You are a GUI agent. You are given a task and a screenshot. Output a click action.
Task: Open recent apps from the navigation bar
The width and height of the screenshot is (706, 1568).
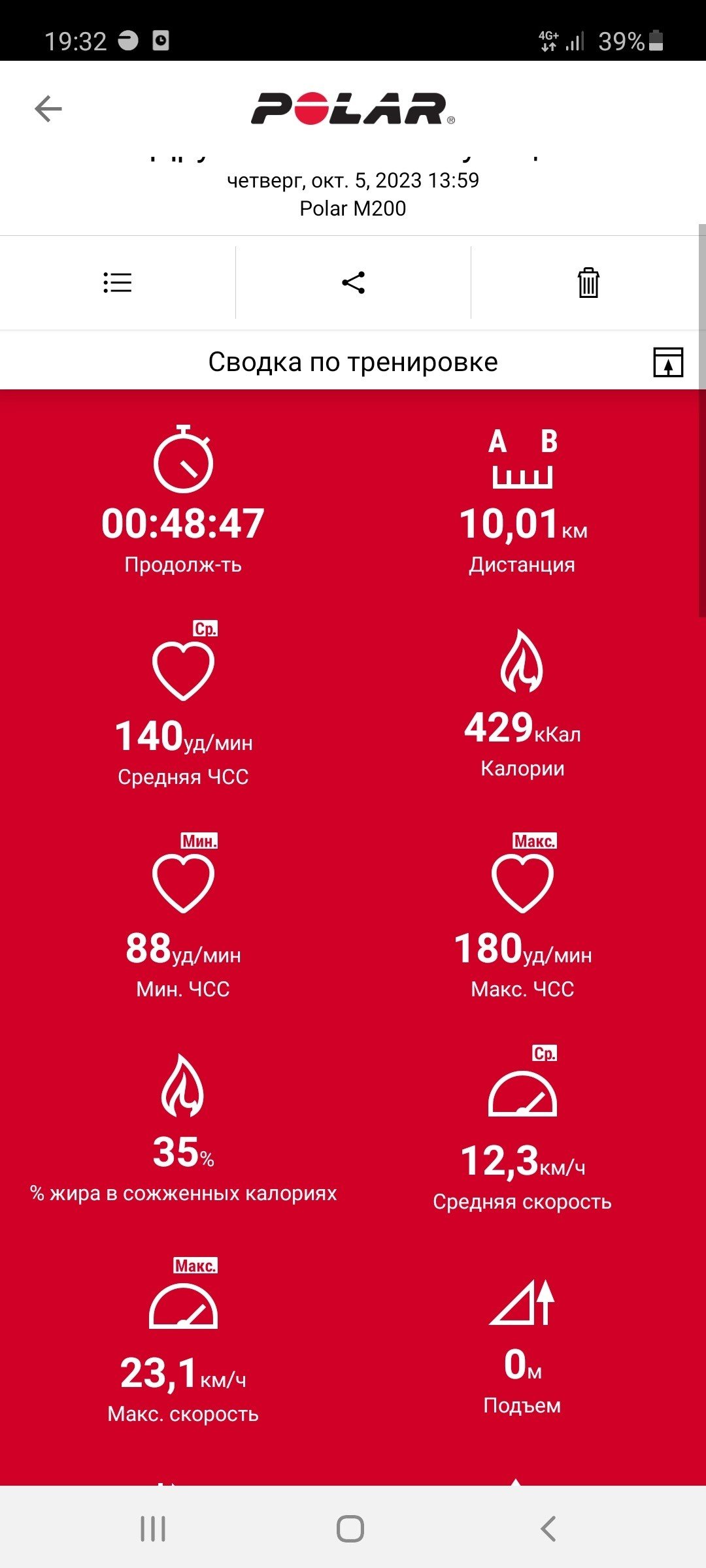(153, 1529)
